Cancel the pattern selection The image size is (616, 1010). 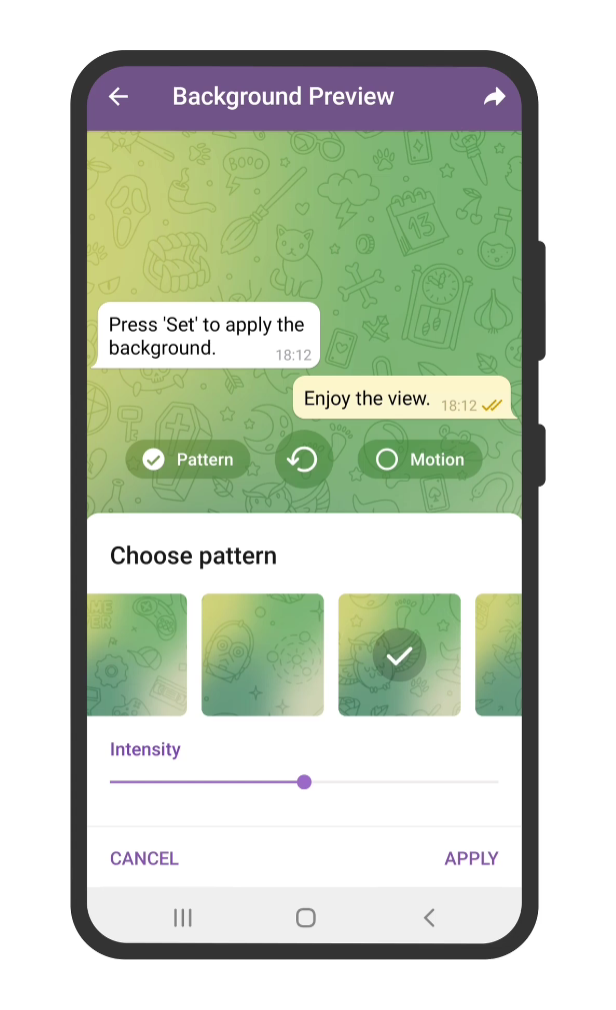[144, 858]
